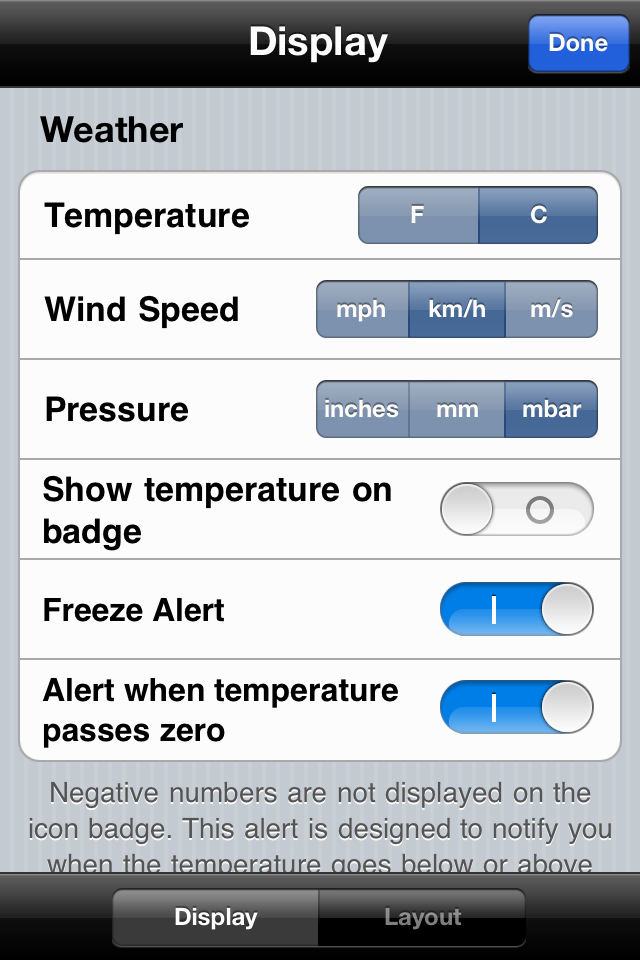
Task: Switch to the Layout tab
Action: [x=422, y=917]
